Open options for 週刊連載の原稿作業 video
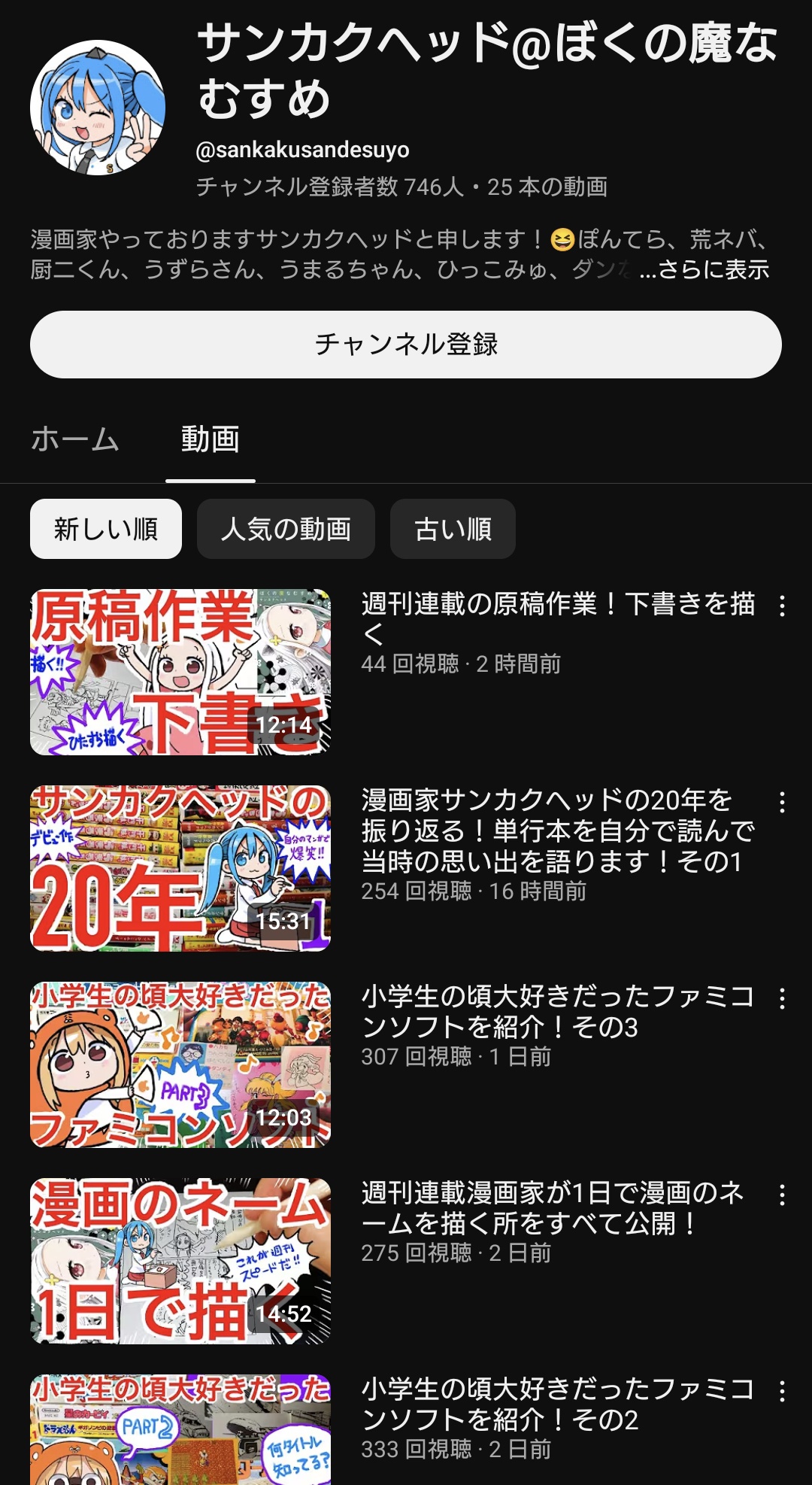The height and width of the screenshot is (1485, 812). (783, 606)
